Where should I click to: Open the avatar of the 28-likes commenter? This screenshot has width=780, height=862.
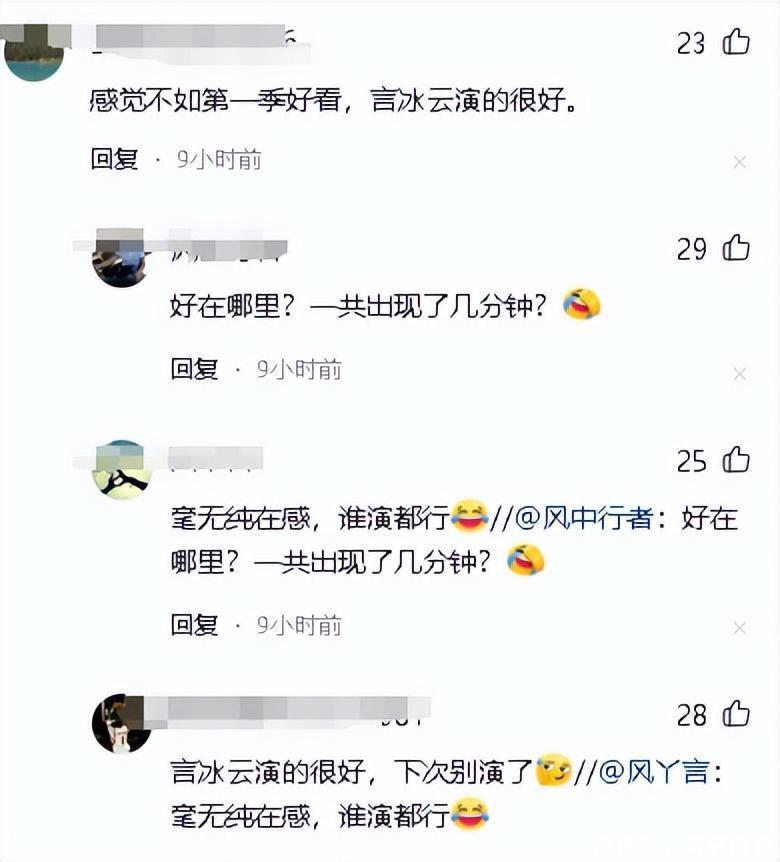point(121,723)
